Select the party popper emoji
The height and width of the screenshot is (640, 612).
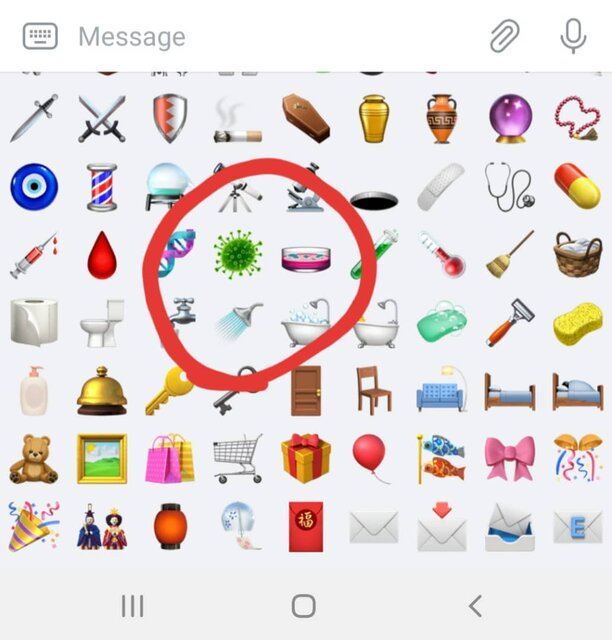pyautogui.click(x=34, y=526)
